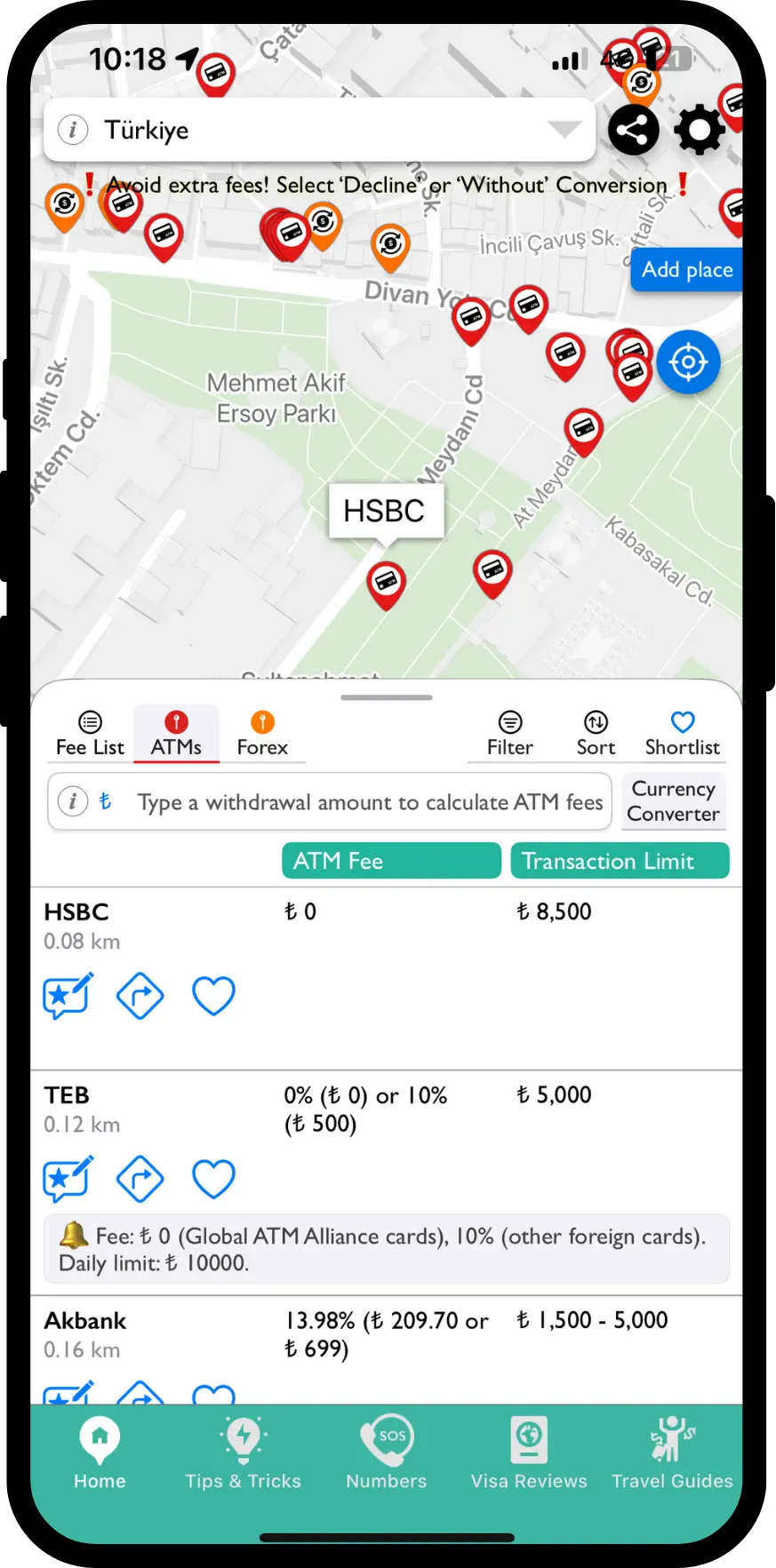Select the SOS Numbers icon in bottom navigation
This screenshot has width=776, height=1568.
pyautogui.click(x=386, y=1452)
